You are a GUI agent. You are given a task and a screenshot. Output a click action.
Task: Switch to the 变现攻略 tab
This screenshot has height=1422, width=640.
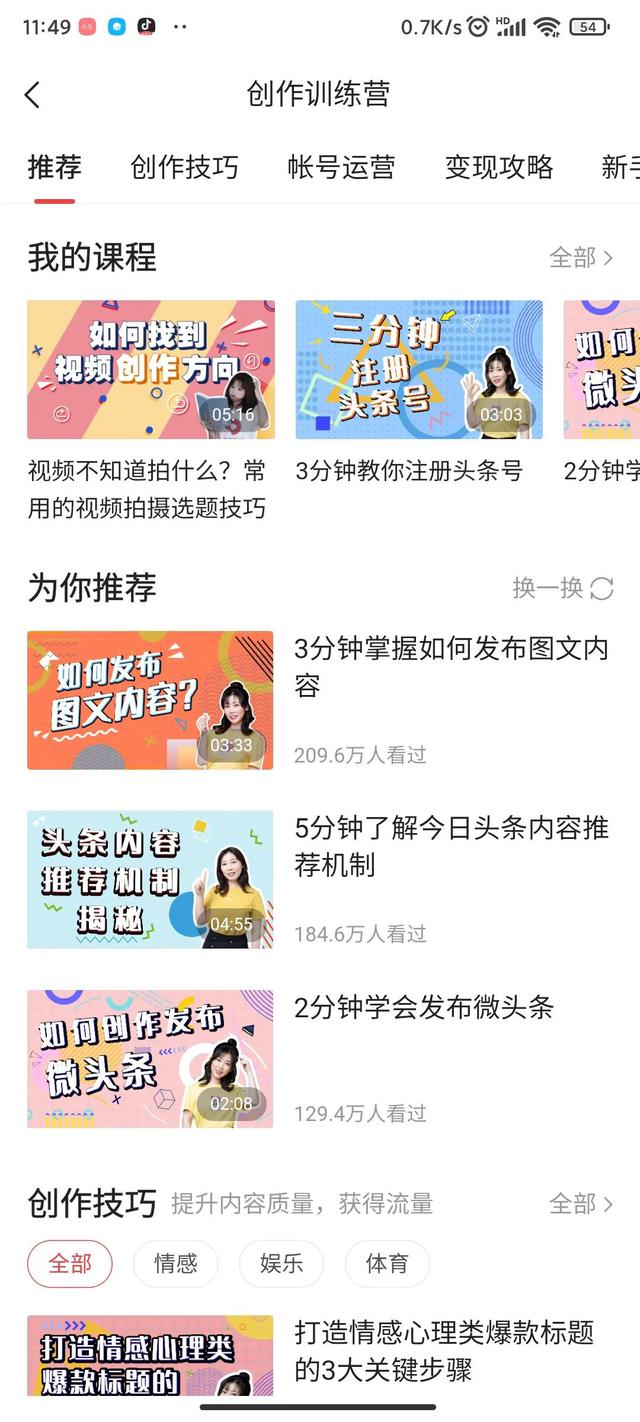[x=498, y=167]
